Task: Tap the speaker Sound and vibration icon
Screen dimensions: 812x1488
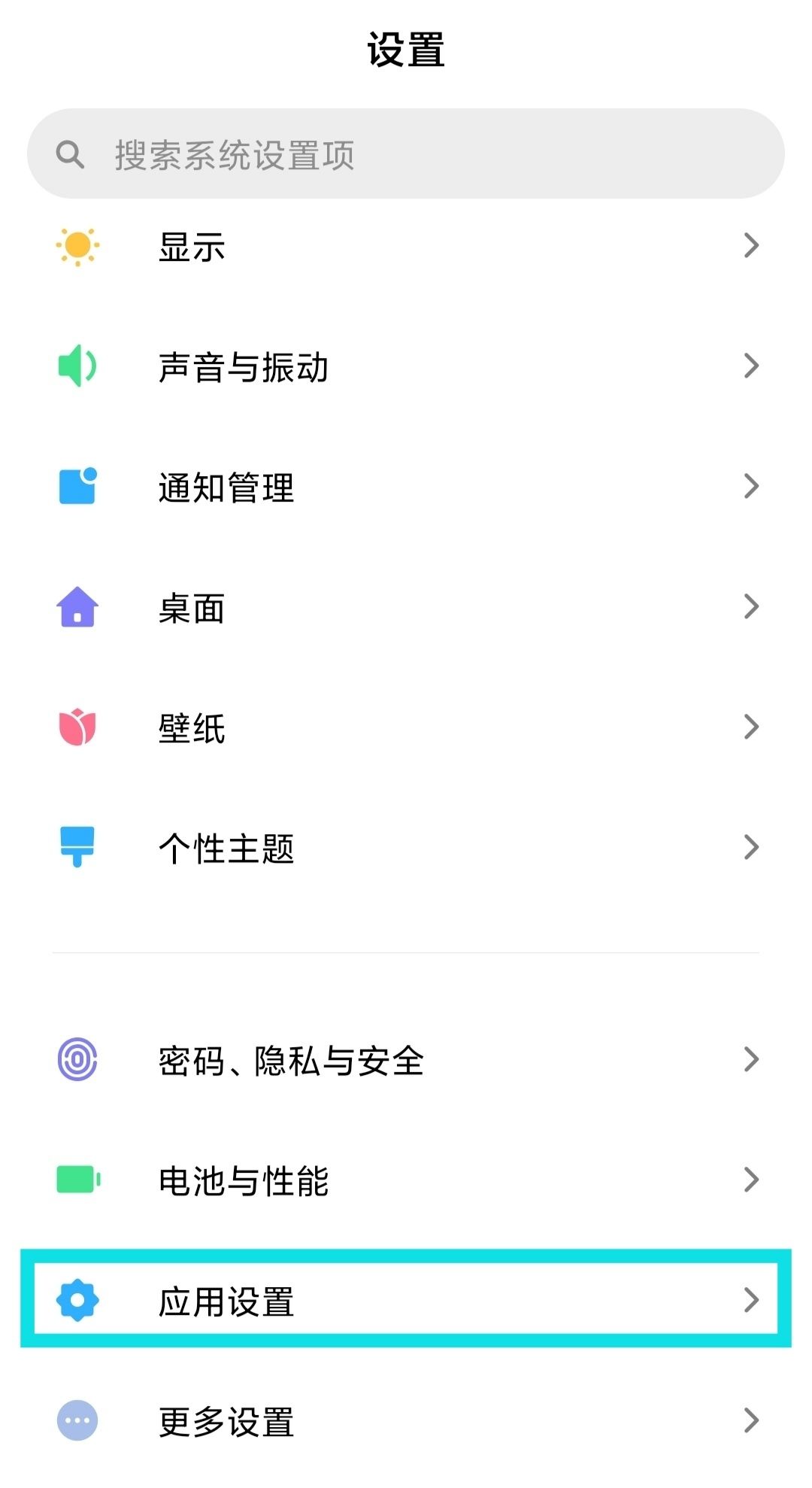Action: 77,366
